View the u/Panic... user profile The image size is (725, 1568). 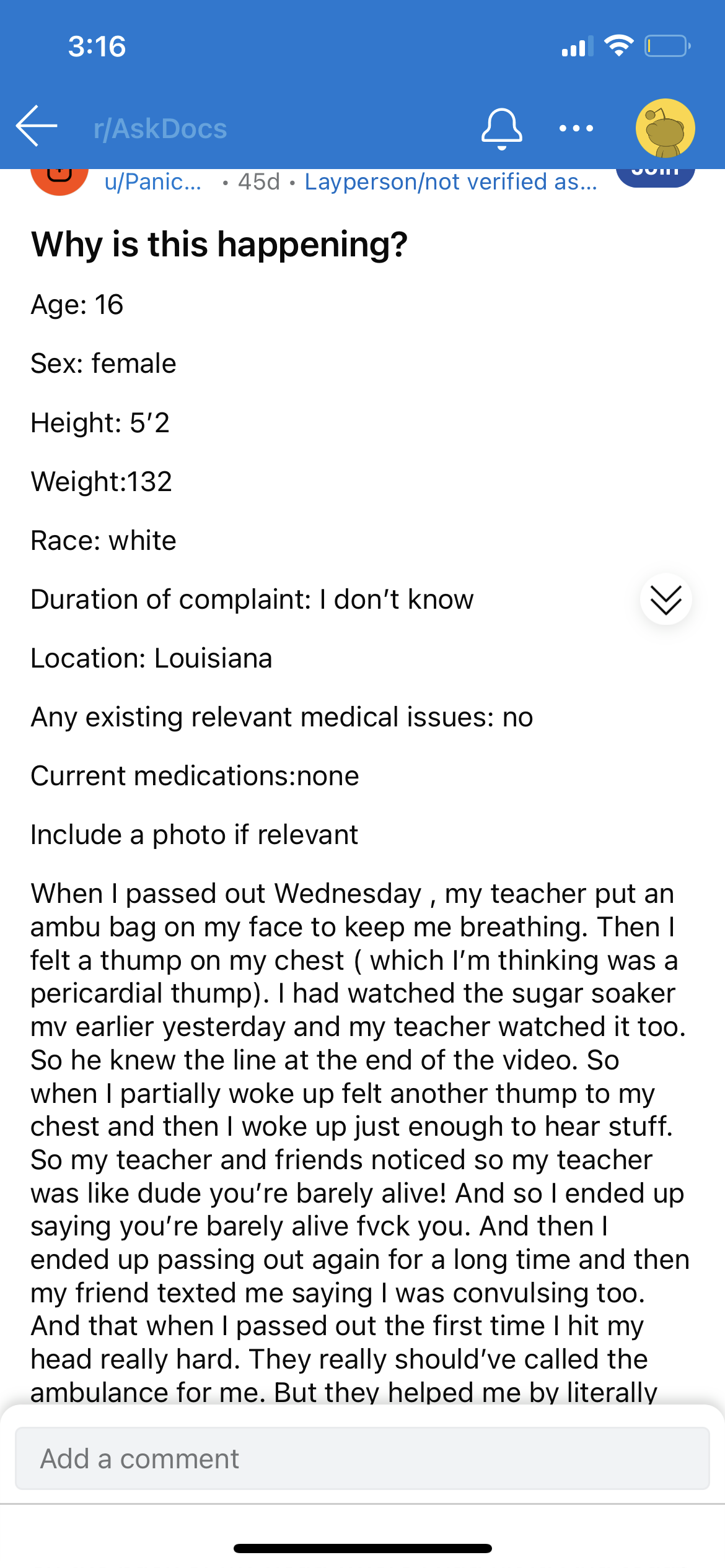pyautogui.click(x=153, y=181)
